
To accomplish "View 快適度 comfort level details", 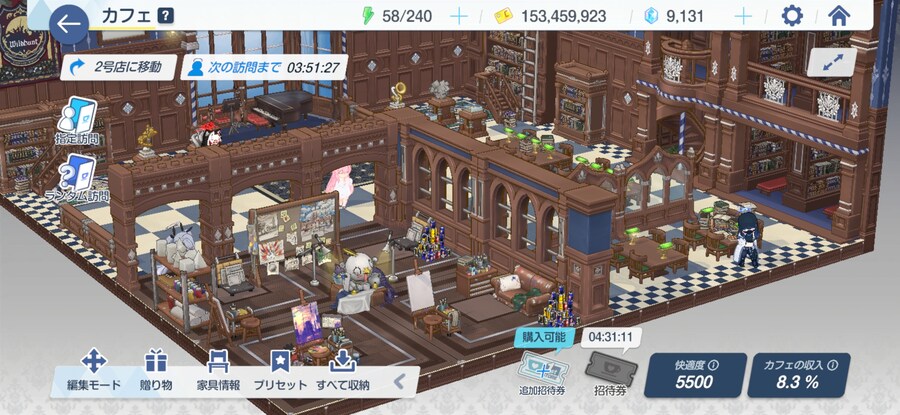I will pos(692,374).
